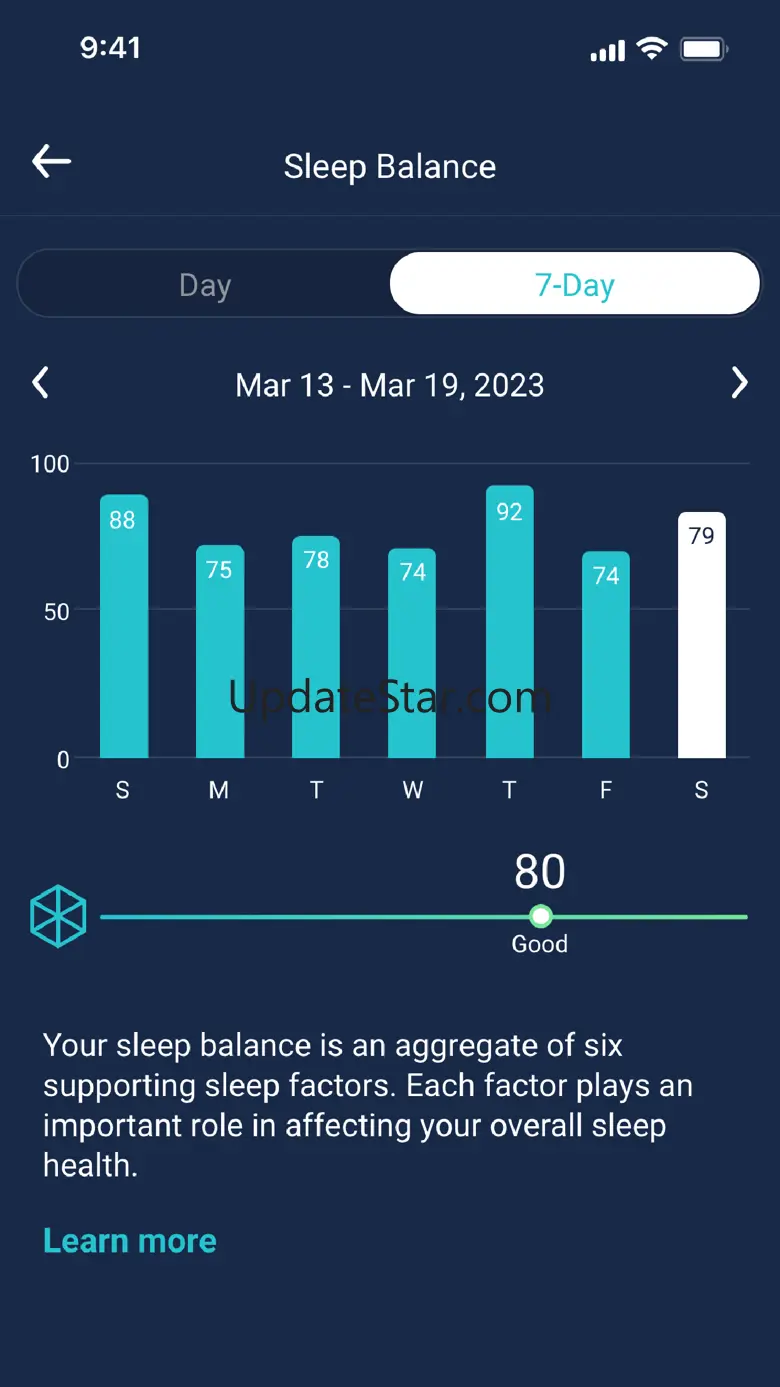Select the 7-Day view
The image size is (780, 1387).
click(575, 285)
